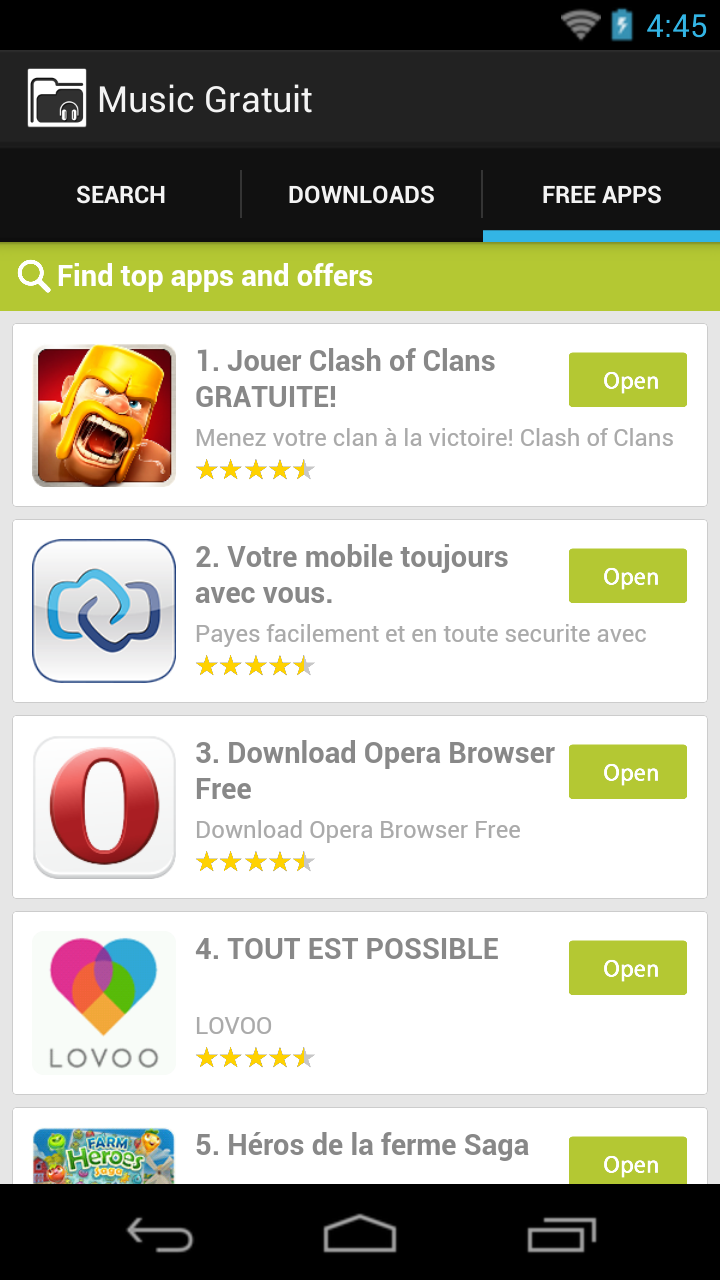
Task: Click the blue mobile-sync app icon
Action: (103, 610)
